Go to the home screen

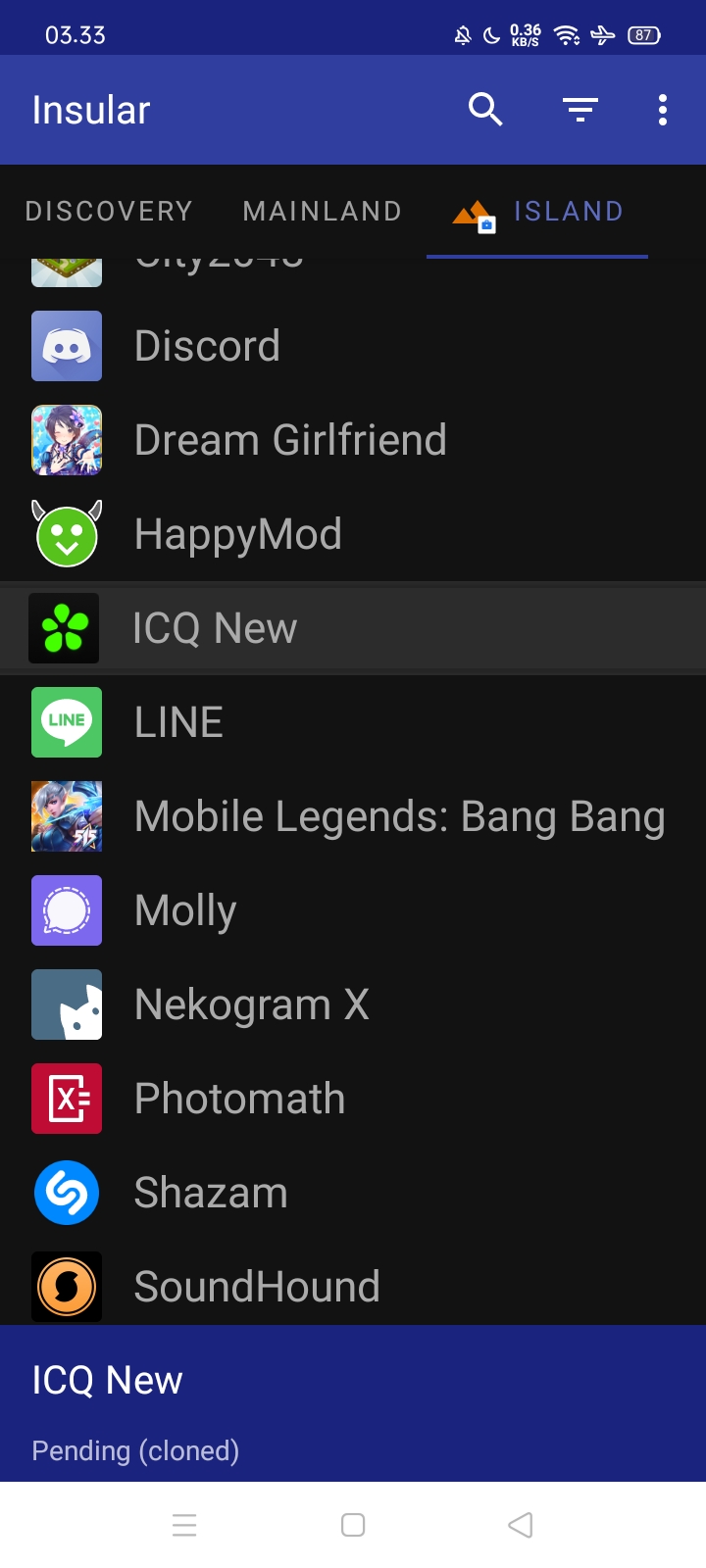click(353, 1525)
